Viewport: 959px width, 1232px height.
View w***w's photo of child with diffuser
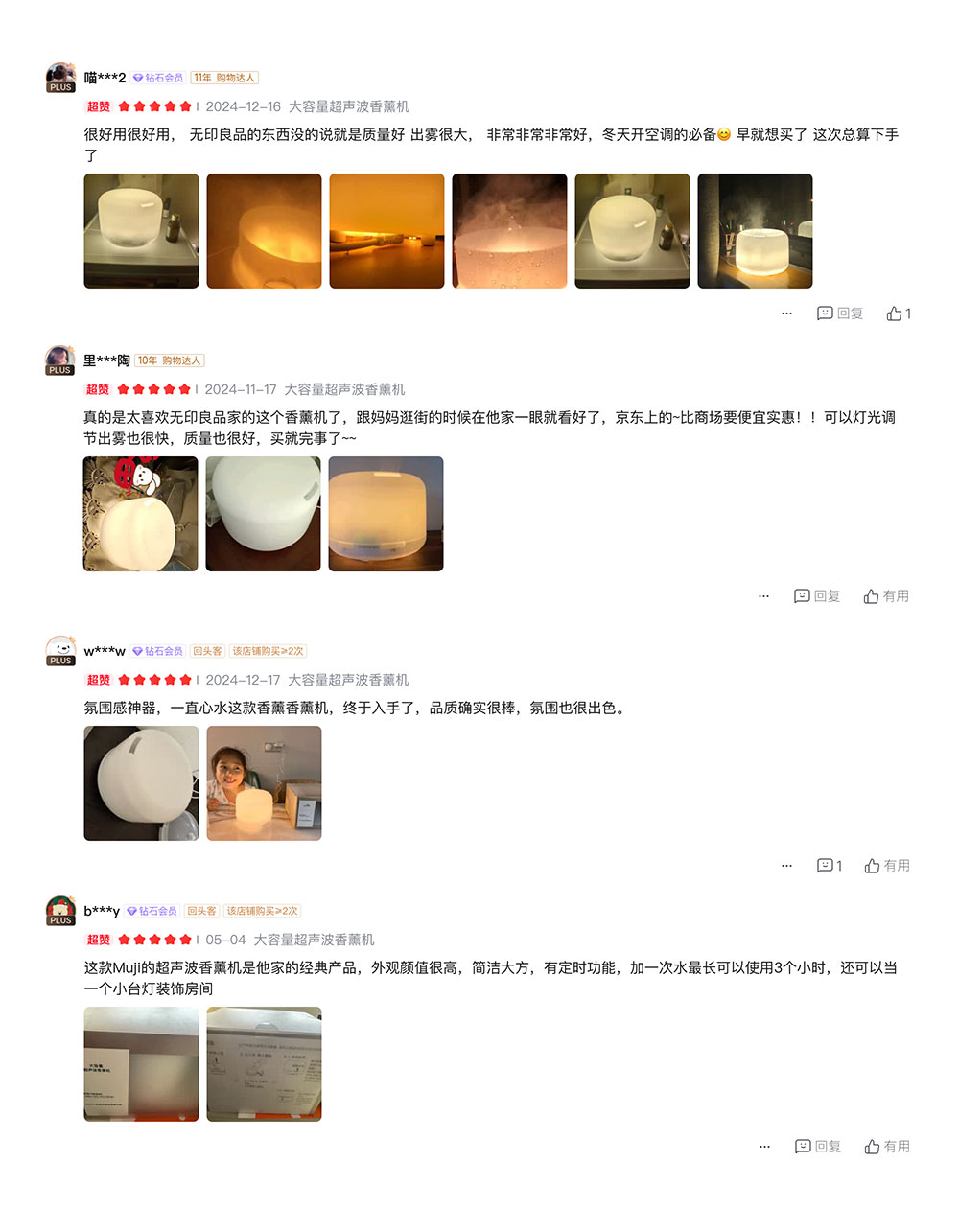(x=264, y=783)
